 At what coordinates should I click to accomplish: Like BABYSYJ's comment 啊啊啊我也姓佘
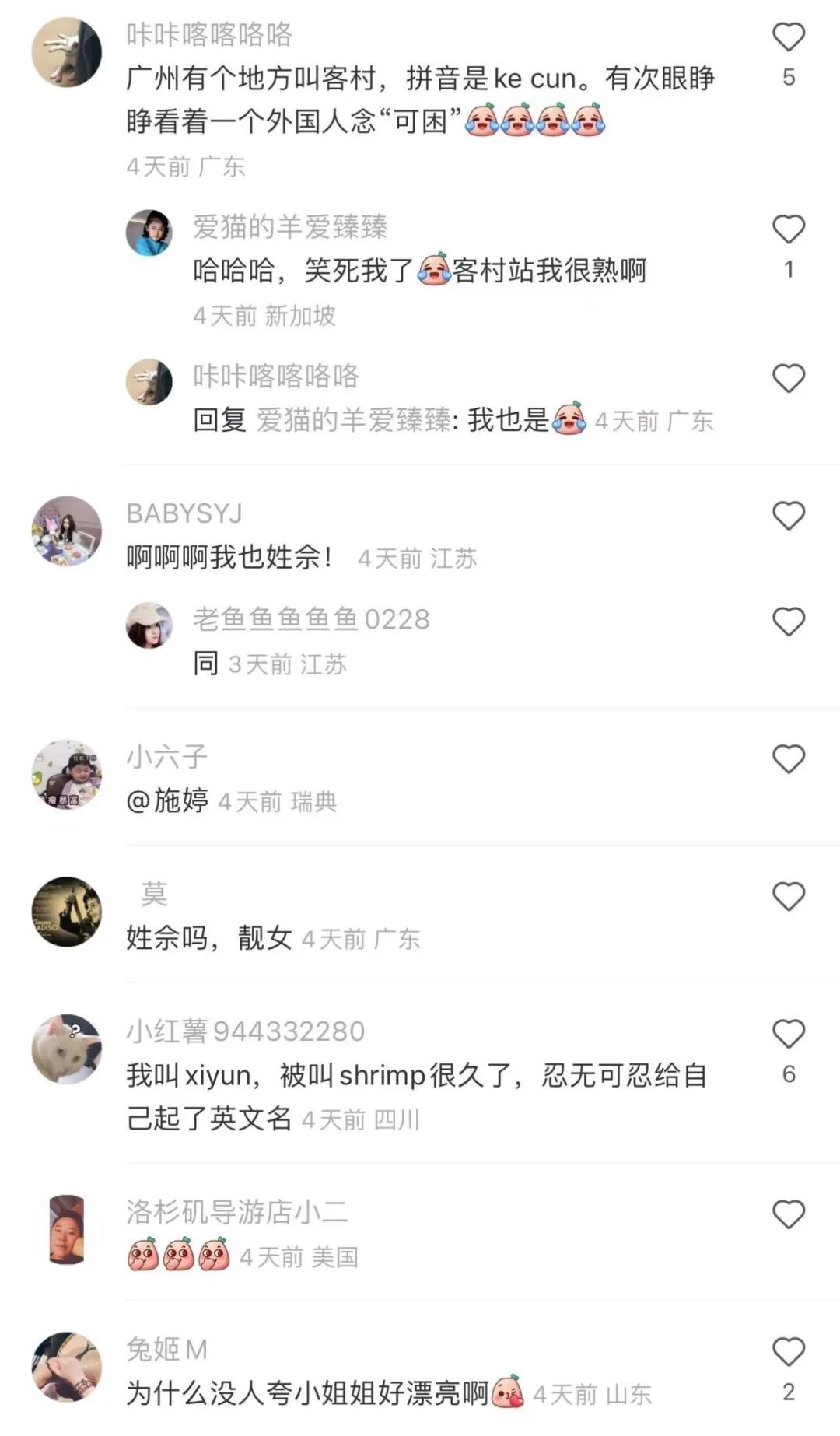click(788, 516)
